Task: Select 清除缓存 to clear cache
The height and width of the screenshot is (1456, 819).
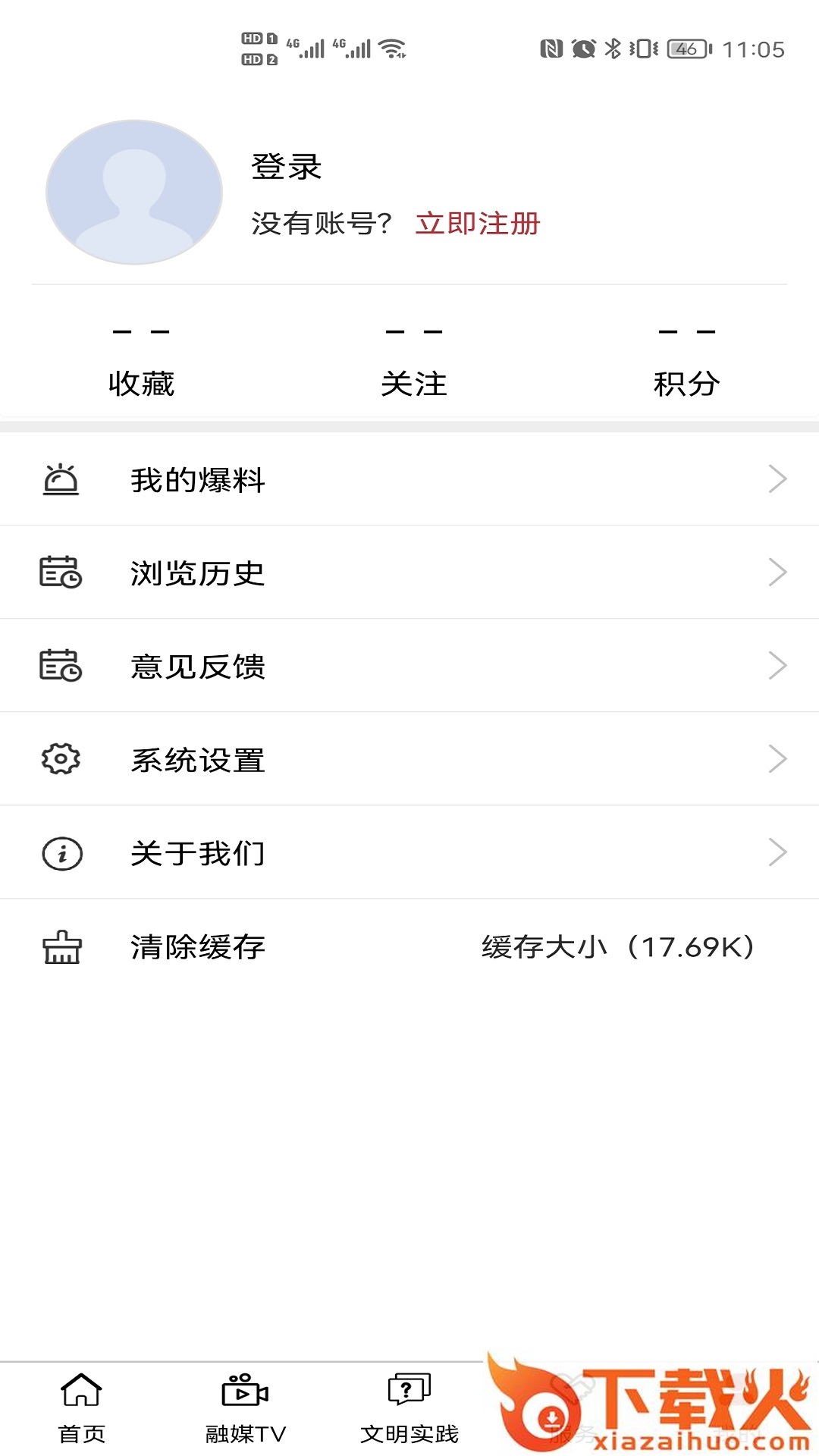Action: (409, 946)
